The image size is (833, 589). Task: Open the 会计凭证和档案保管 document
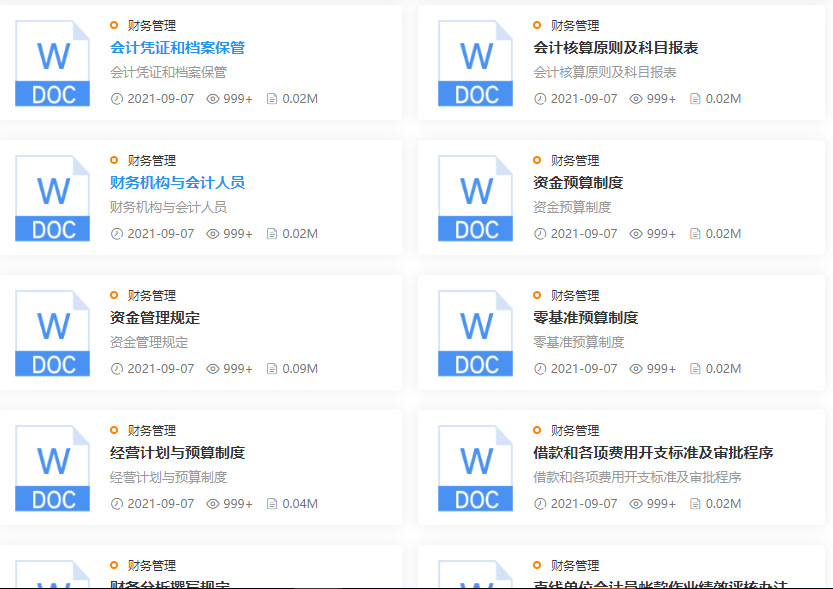[x=177, y=48]
